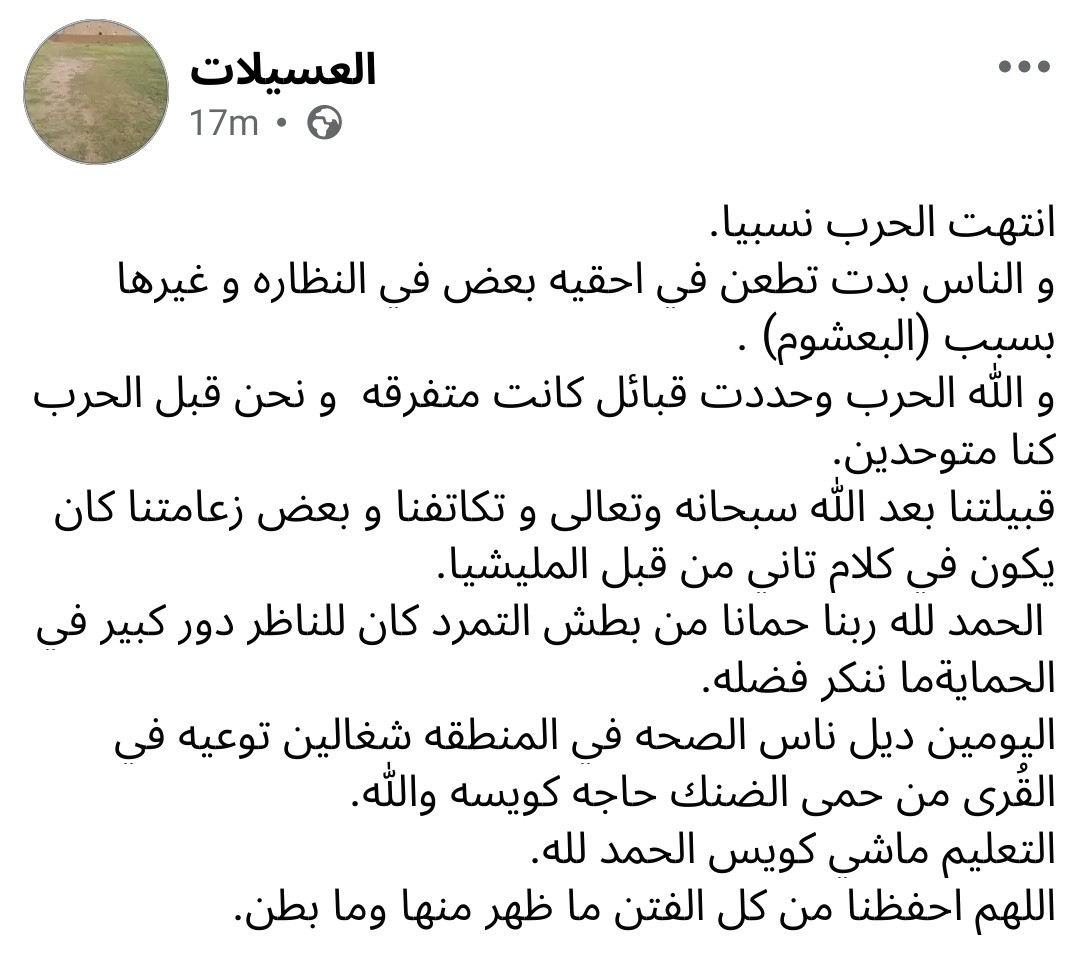Tap the public audience globe icon
1075x954 pixels.
(x=324, y=123)
